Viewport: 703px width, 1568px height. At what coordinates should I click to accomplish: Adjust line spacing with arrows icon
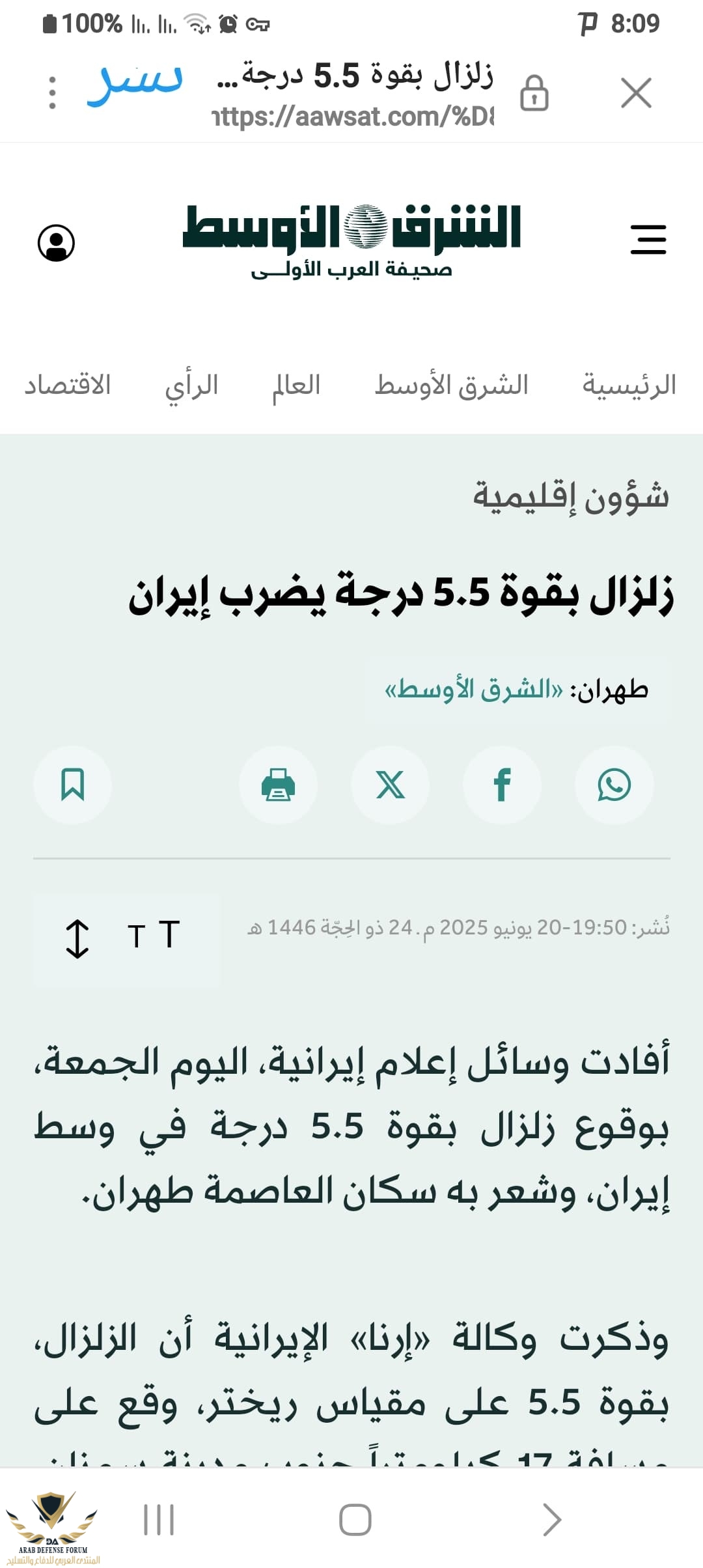77,938
